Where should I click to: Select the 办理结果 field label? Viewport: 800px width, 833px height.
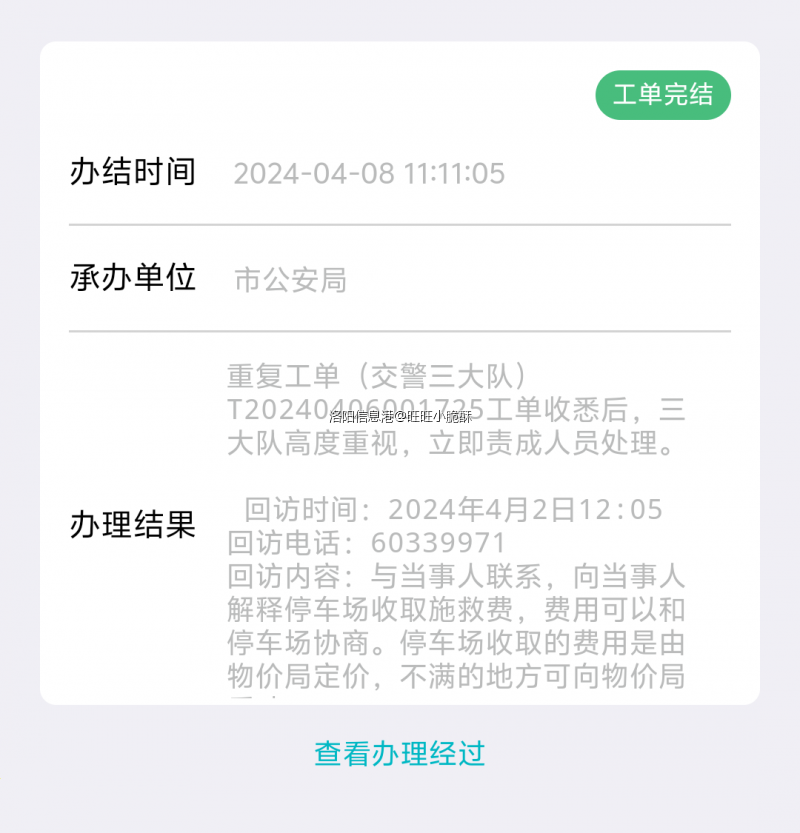134,521
